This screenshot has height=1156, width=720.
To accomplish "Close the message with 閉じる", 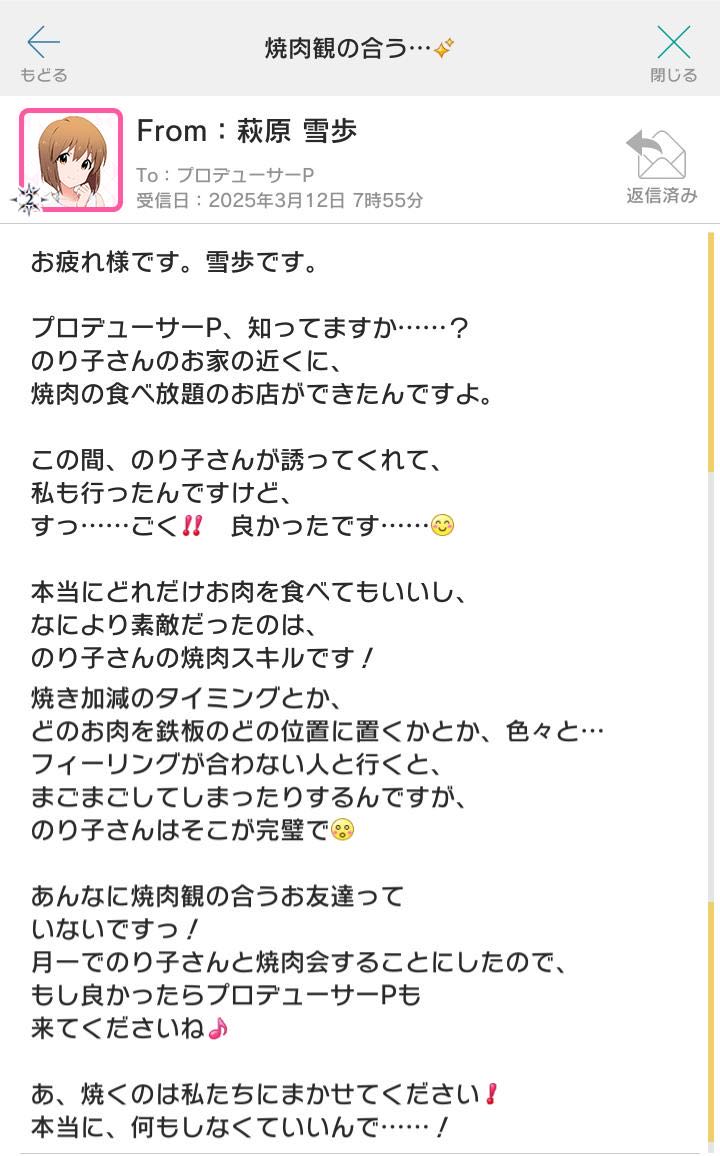I will [x=673, y=52].
